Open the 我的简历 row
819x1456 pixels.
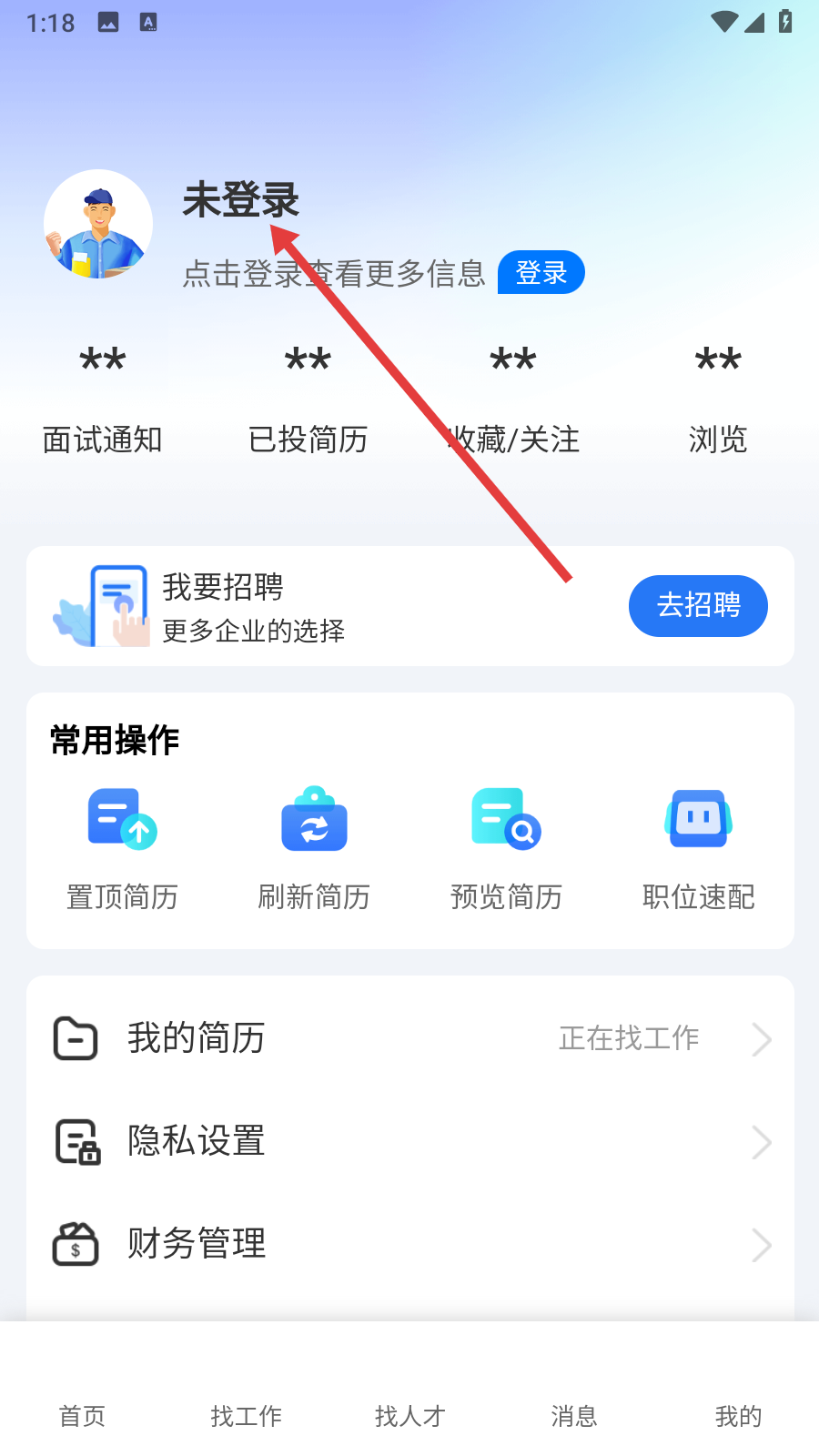[x=409, y=1038]
